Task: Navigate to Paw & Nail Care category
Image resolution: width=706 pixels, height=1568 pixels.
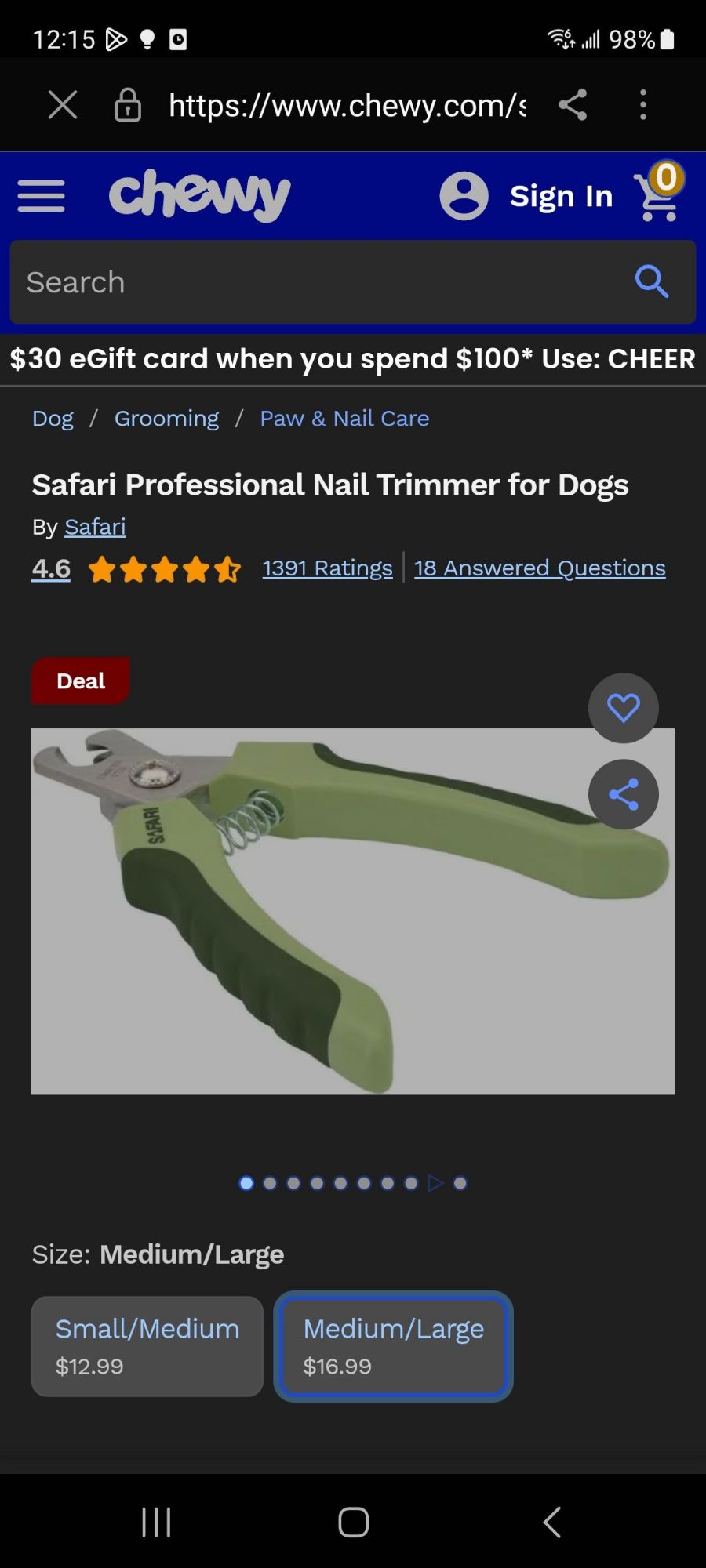Action: (x=344, y=419)
